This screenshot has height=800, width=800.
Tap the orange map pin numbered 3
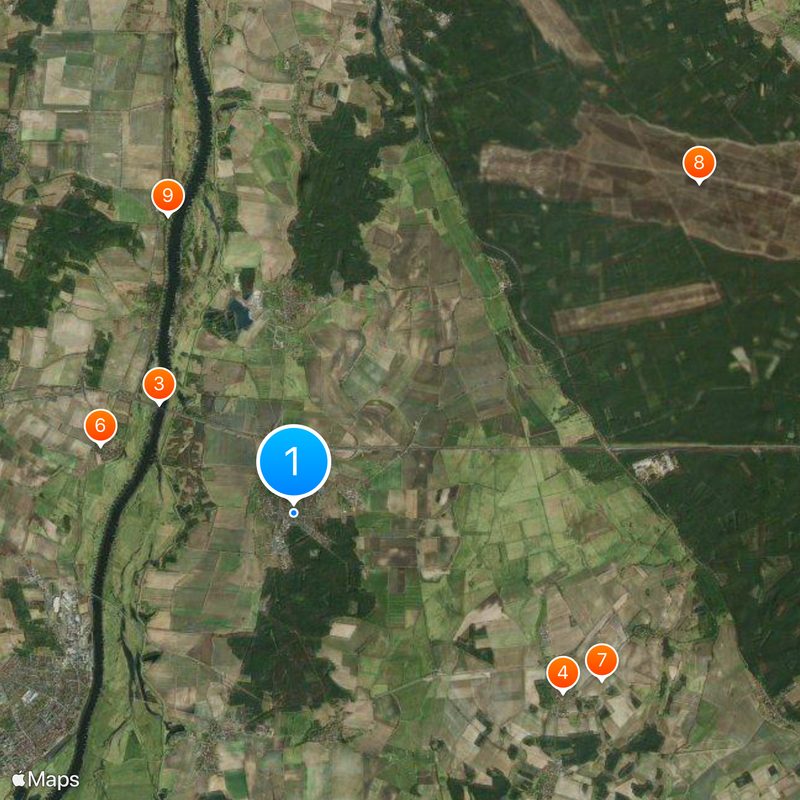click(158, 384)
